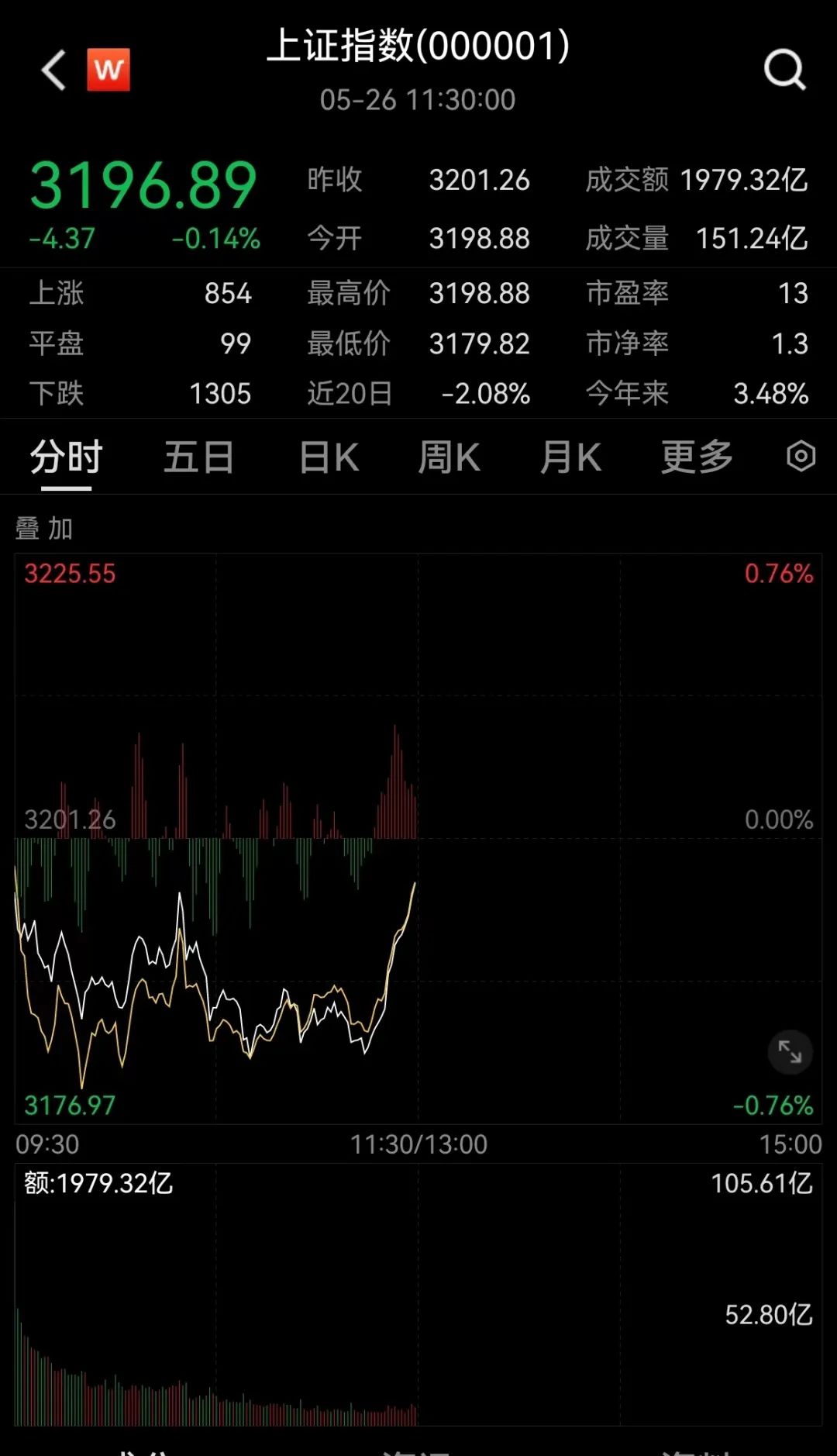Open chart settings hexagon icon
Image resolution: width=837 pixels, height=1456 pixels.
coord(801,456)
